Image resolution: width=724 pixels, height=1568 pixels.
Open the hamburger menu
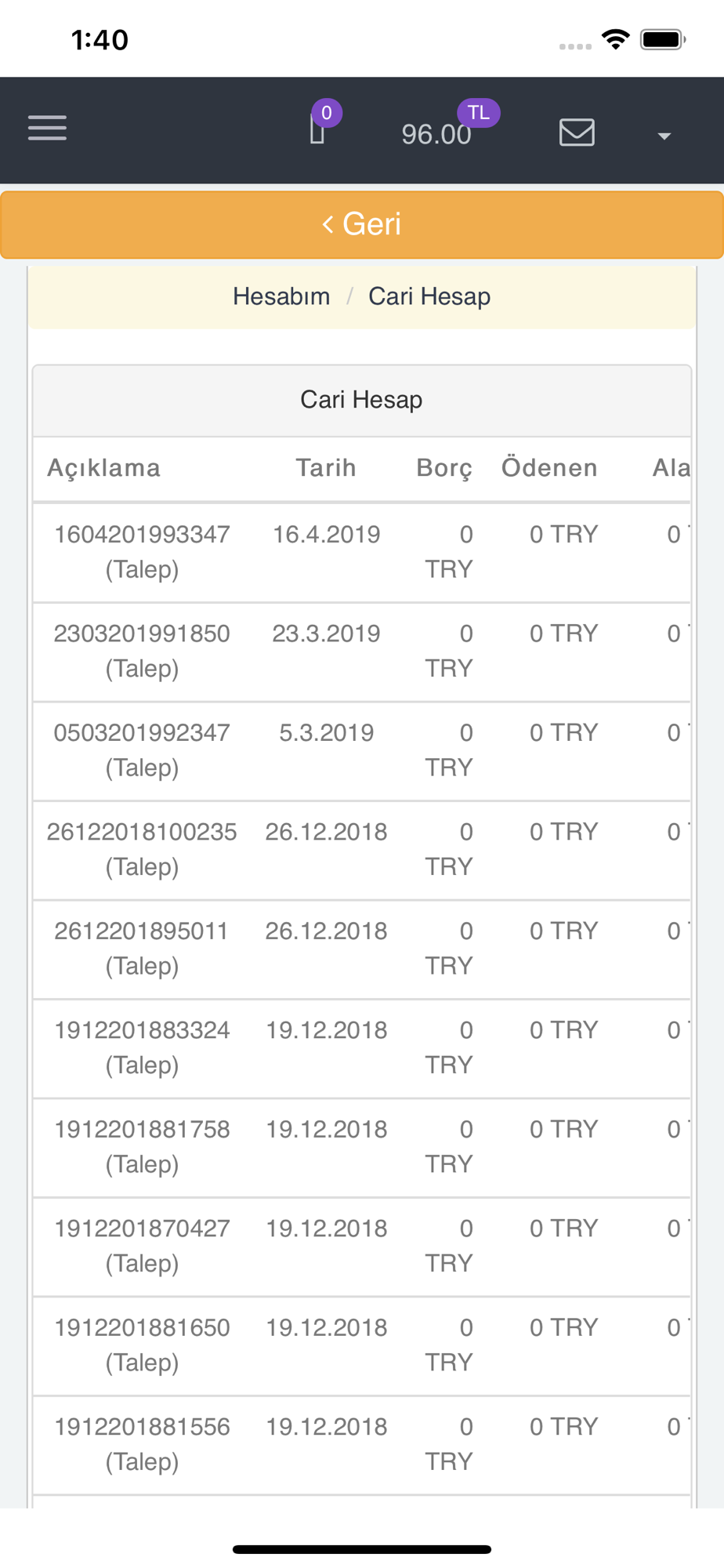click(47, 128)
